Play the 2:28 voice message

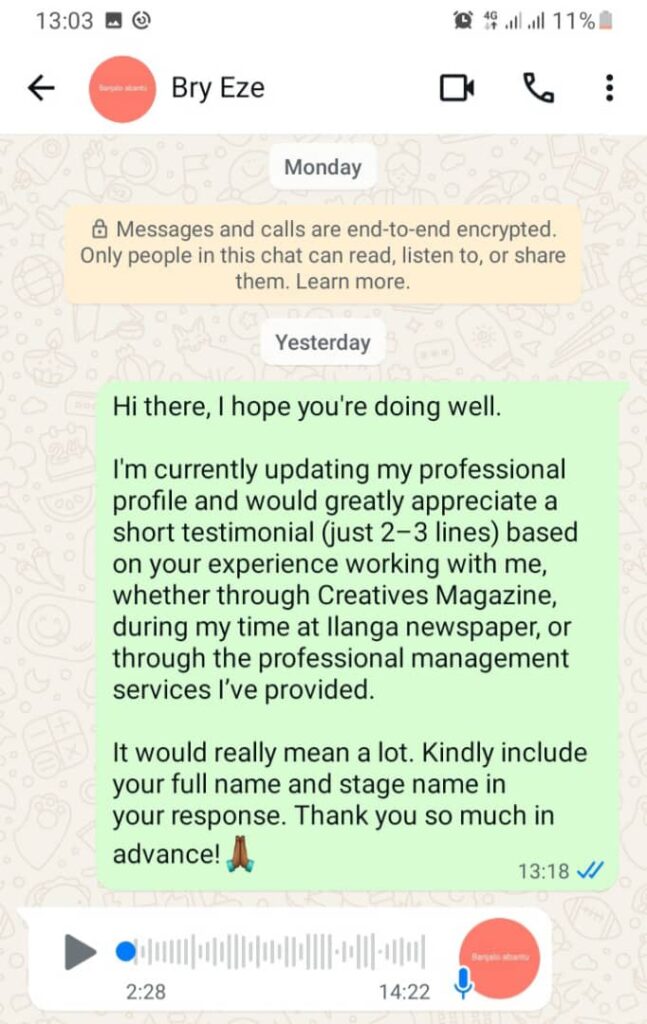[81, 951]
